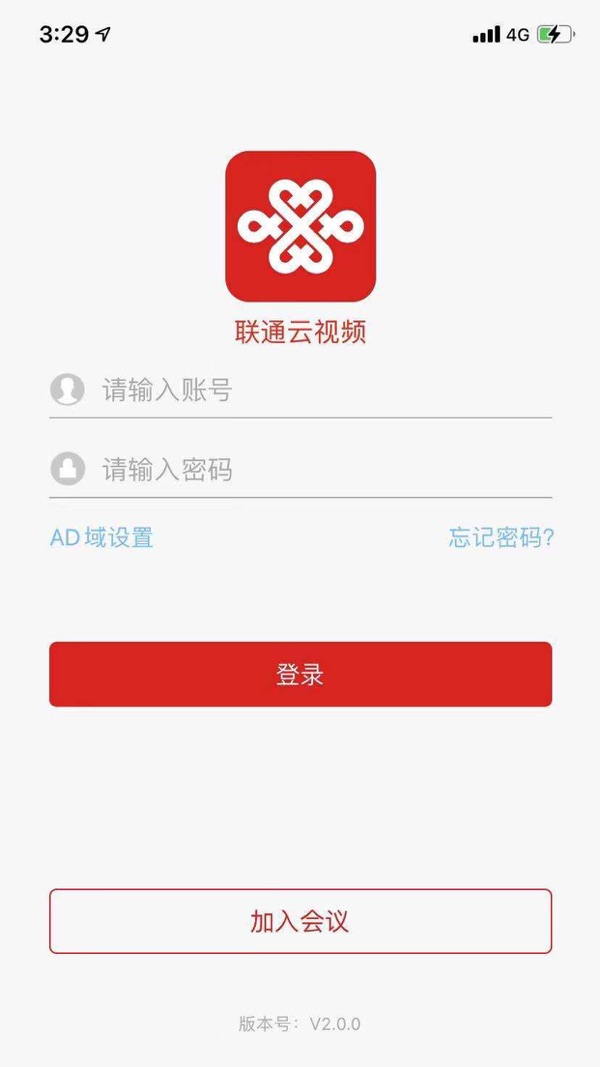
Task: Tap the red 登录 button
Action: tap(300, 674)
